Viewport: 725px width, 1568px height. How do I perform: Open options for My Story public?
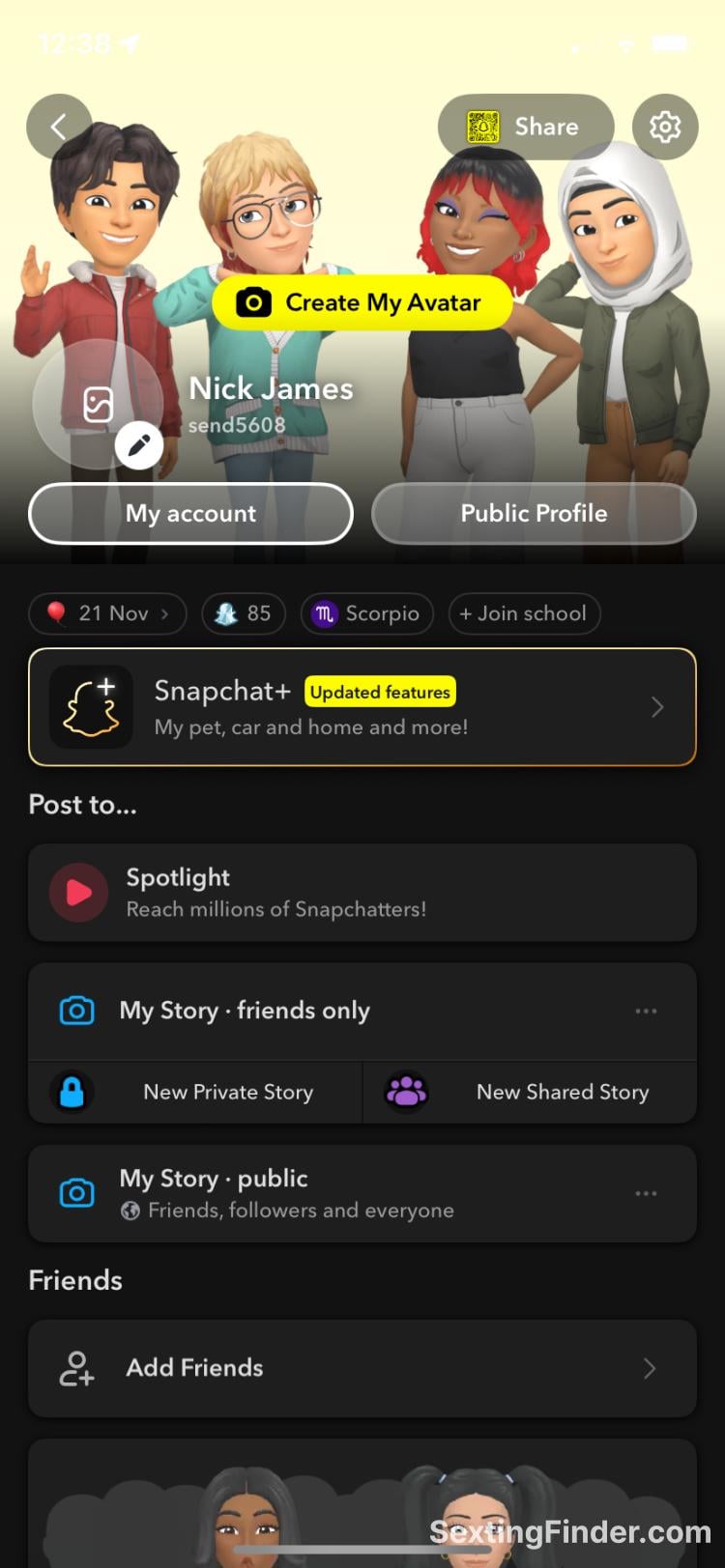click(x=646, y=1193)
